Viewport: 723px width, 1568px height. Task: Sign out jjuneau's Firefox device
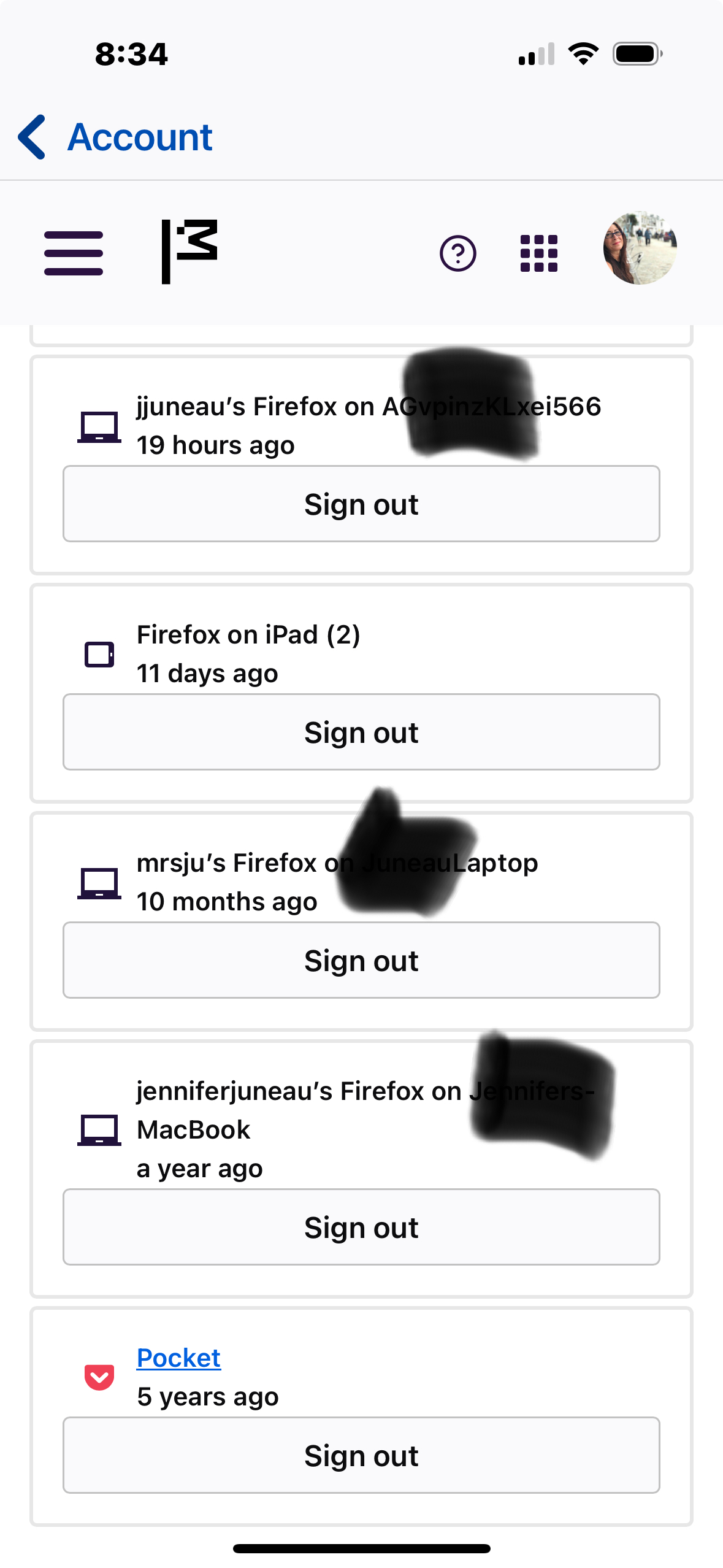[x=361, y=504]
